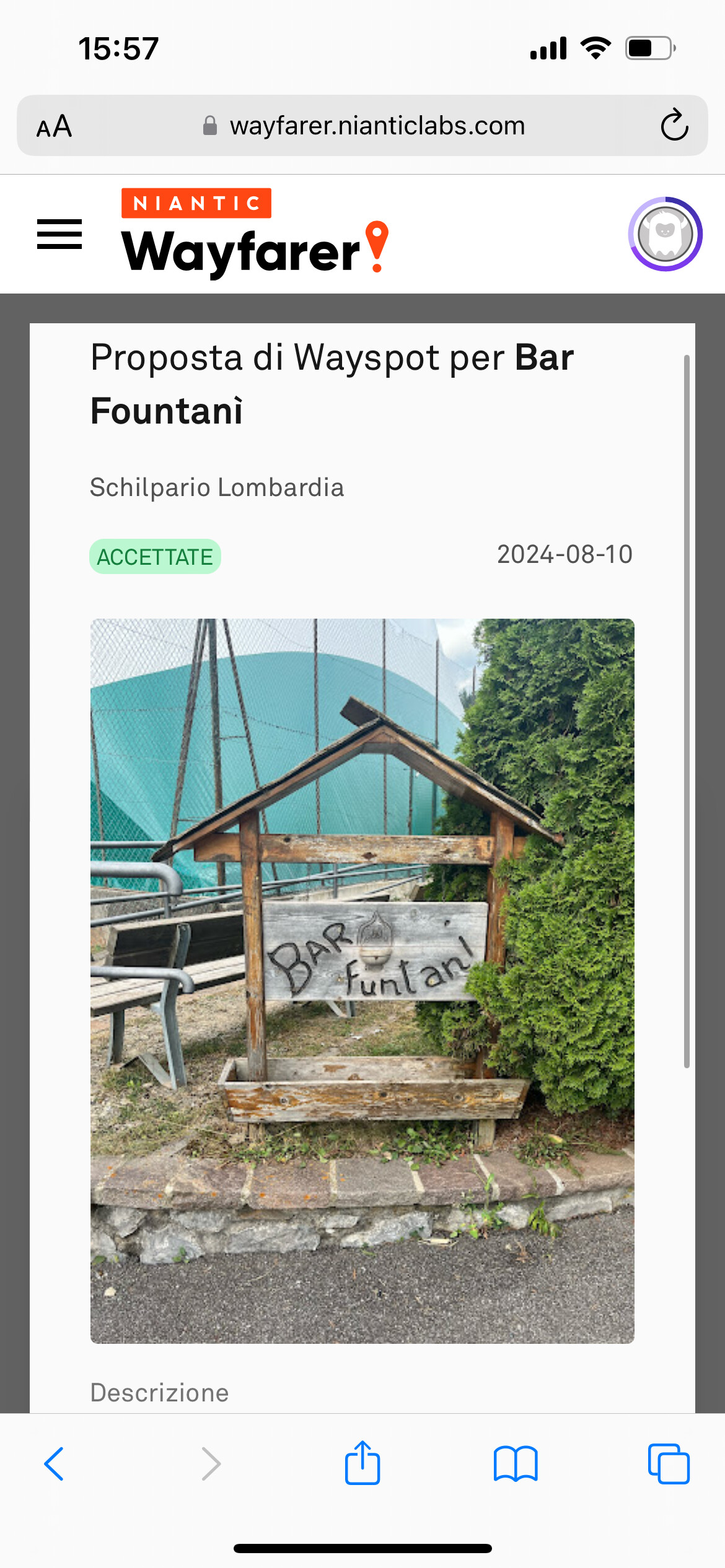View the Bar Fountanì sign photo
725x1568 pixels.
362,980
